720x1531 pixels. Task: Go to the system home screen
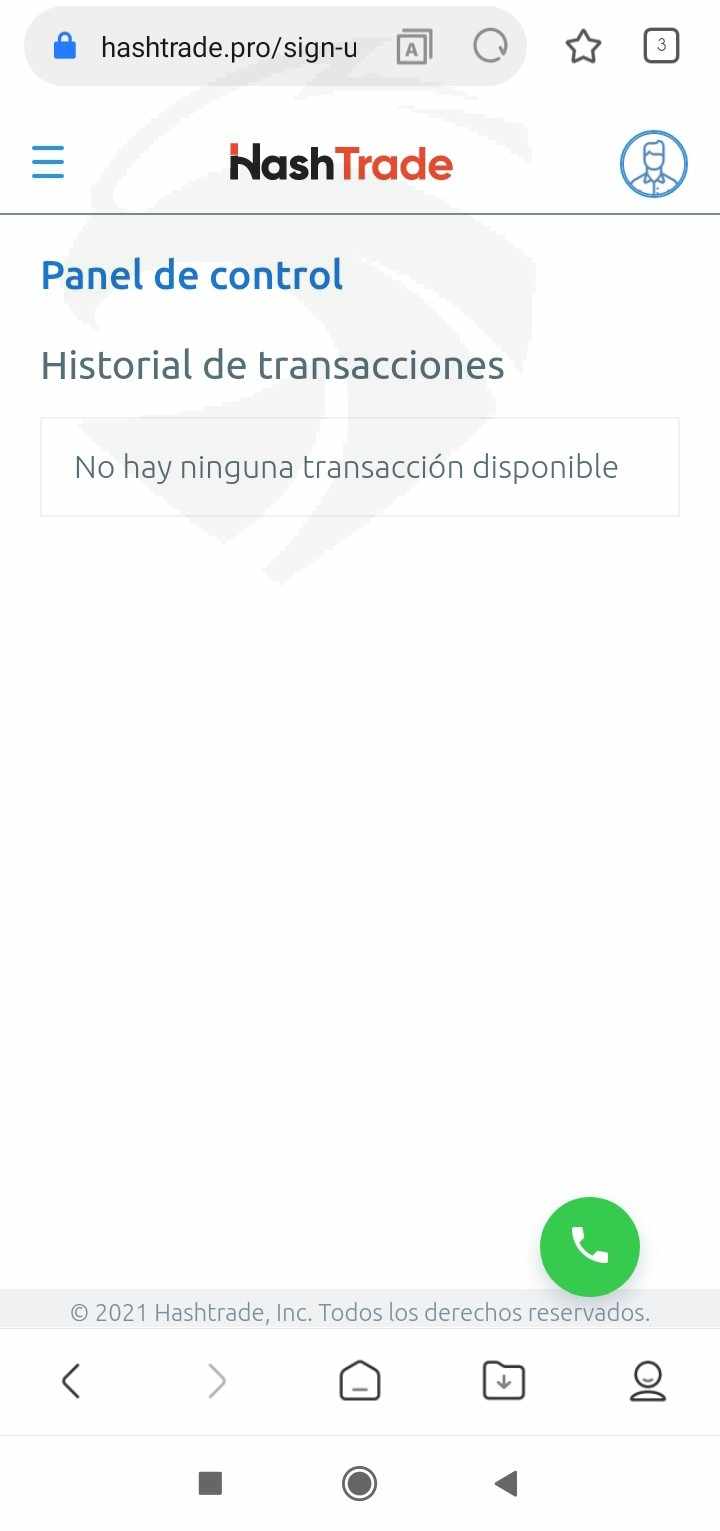[x=360, y=1482]
